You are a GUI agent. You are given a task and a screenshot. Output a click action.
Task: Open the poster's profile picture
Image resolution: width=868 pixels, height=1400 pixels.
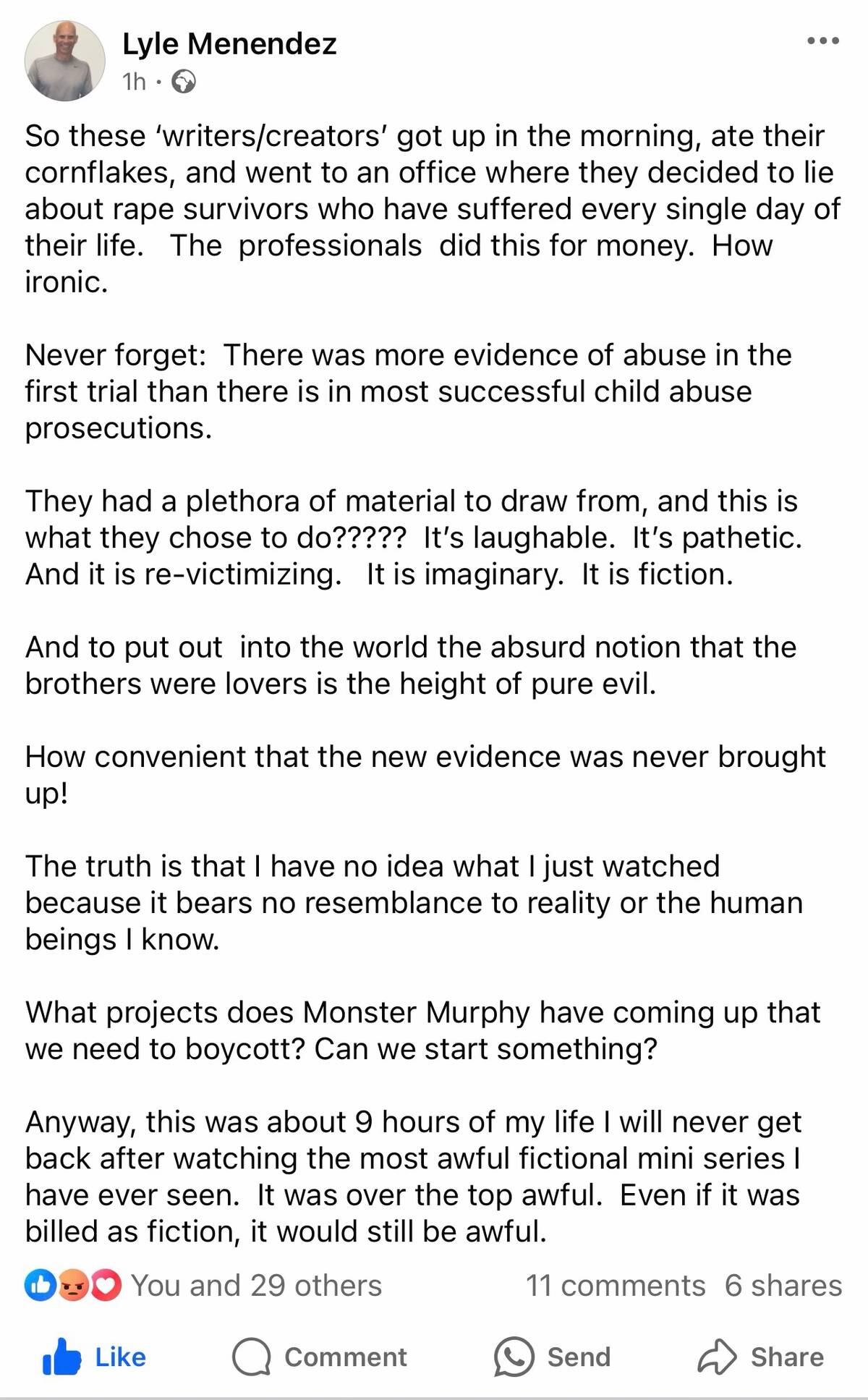(64, 61)
